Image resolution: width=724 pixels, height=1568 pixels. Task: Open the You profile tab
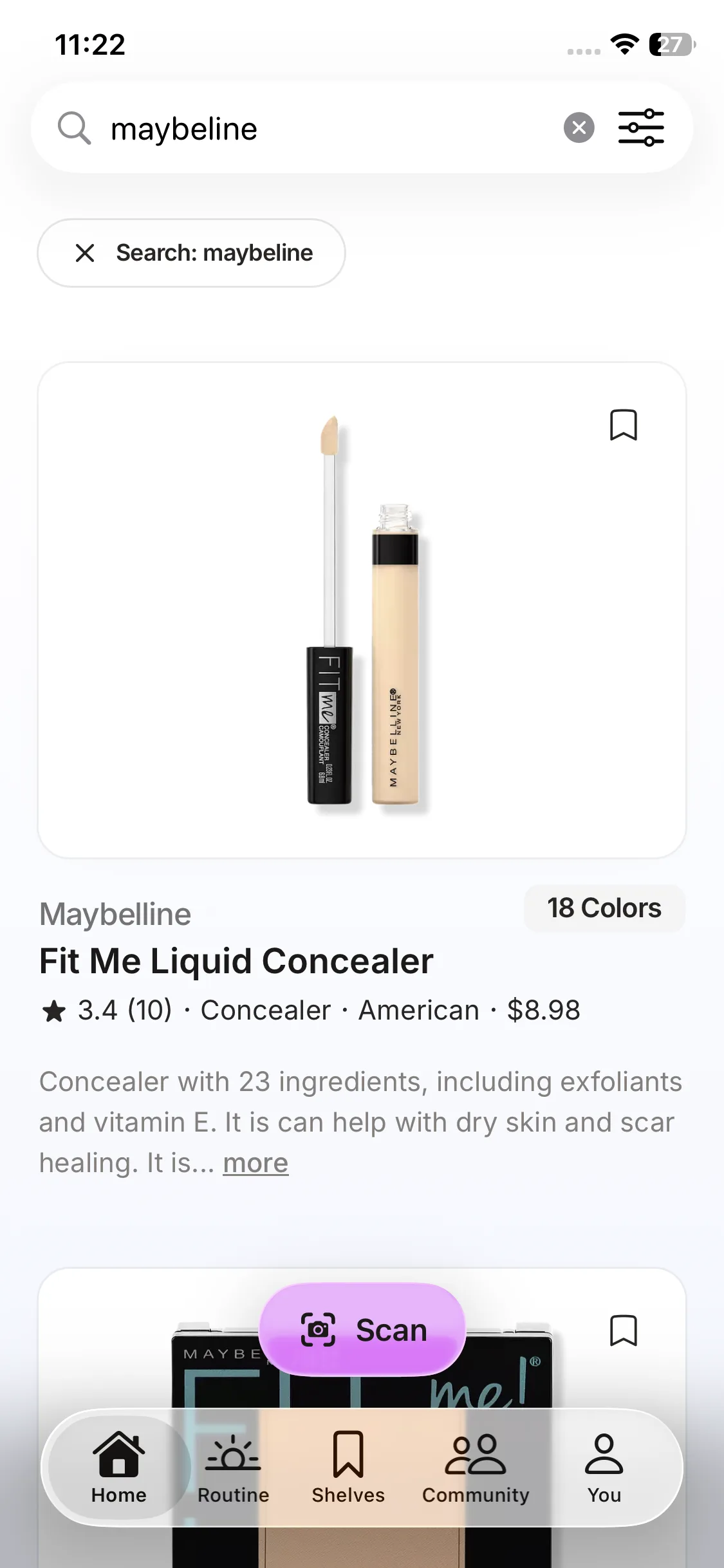(604, 1468)
